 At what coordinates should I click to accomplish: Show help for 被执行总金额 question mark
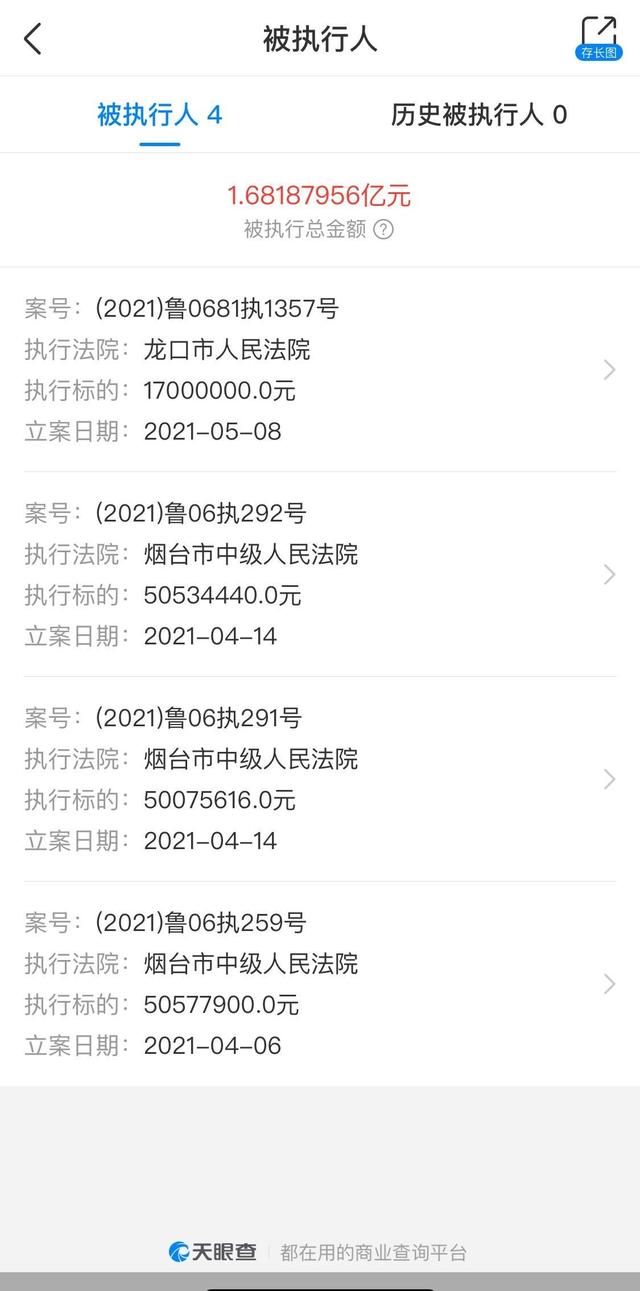[384, 229]
